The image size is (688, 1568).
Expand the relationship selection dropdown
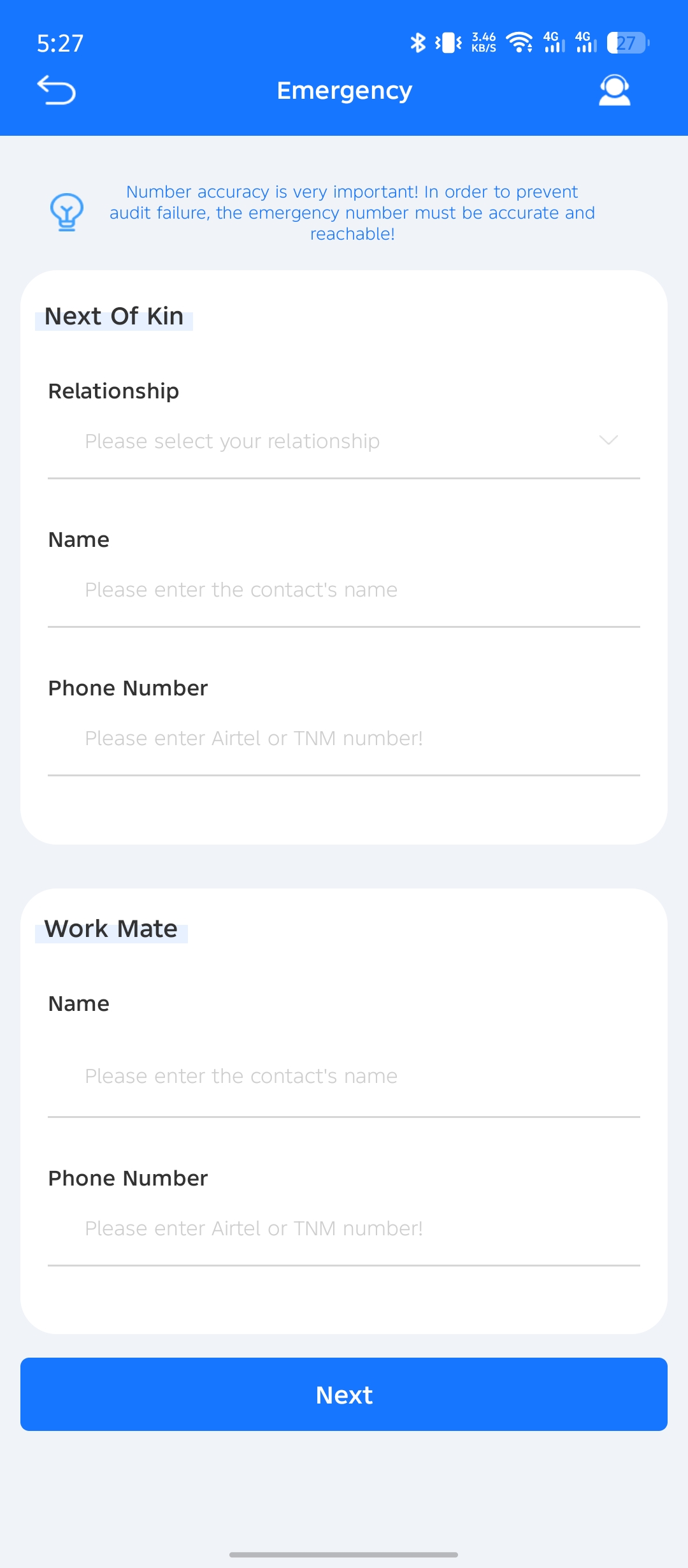pos(344,441)
